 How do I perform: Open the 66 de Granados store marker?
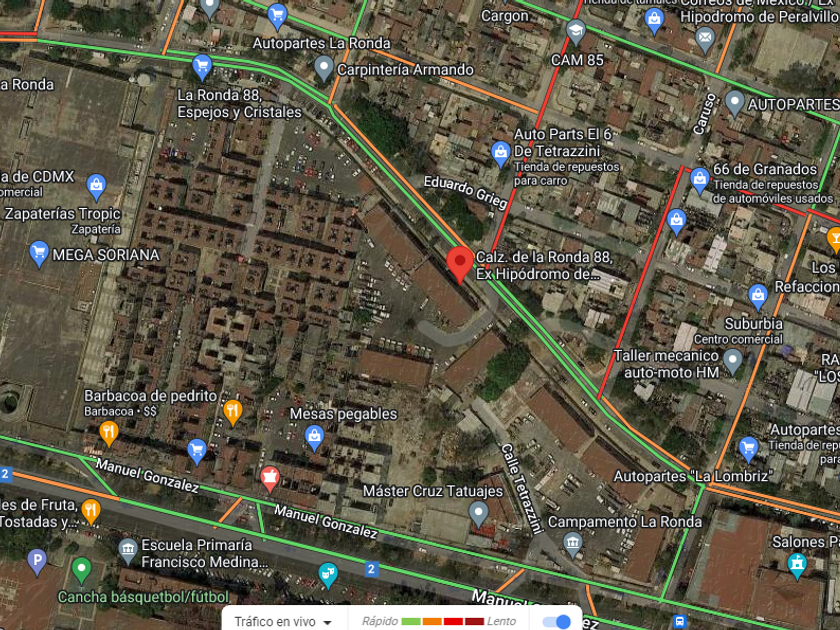point(699,181)
